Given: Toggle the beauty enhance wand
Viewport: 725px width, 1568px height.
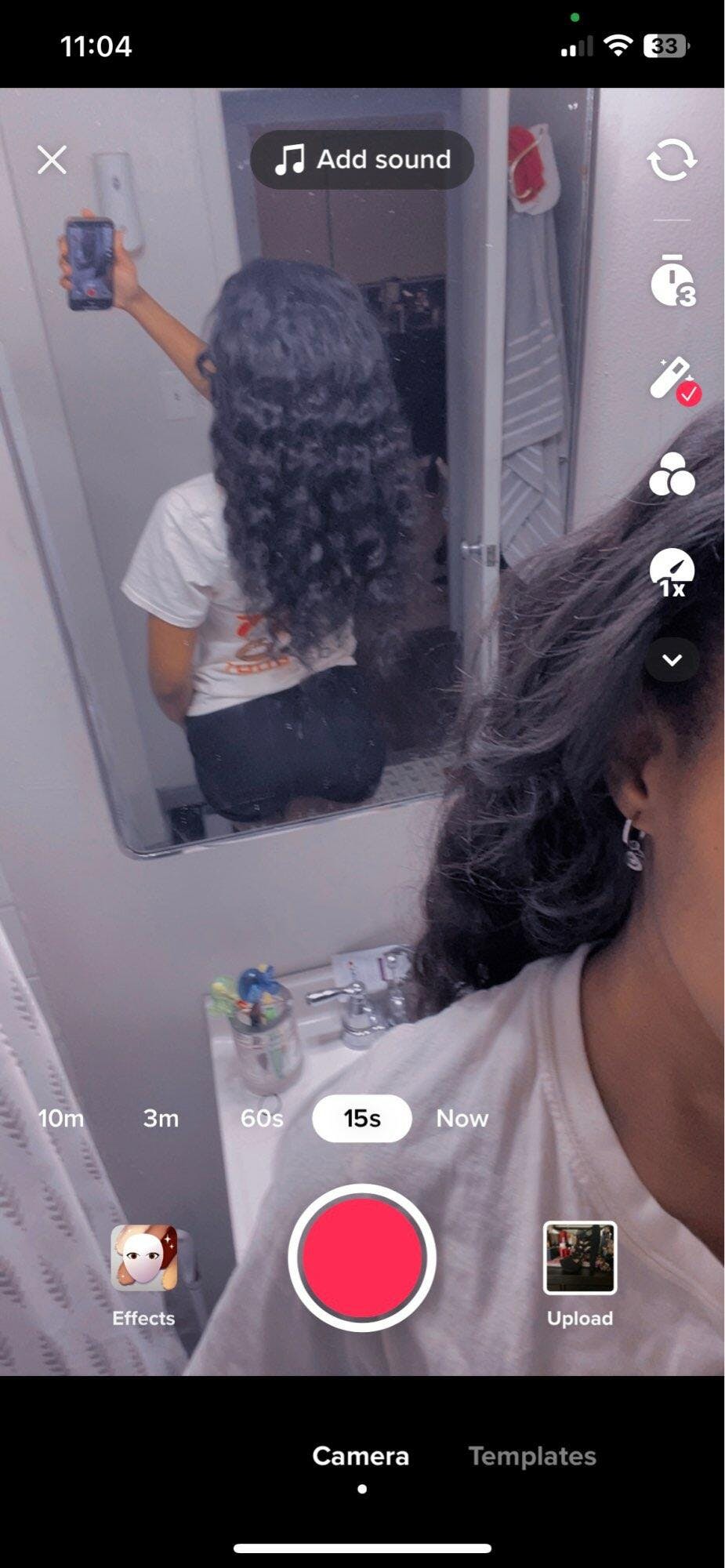Looking at the screenshot, I should coord(672,380).
